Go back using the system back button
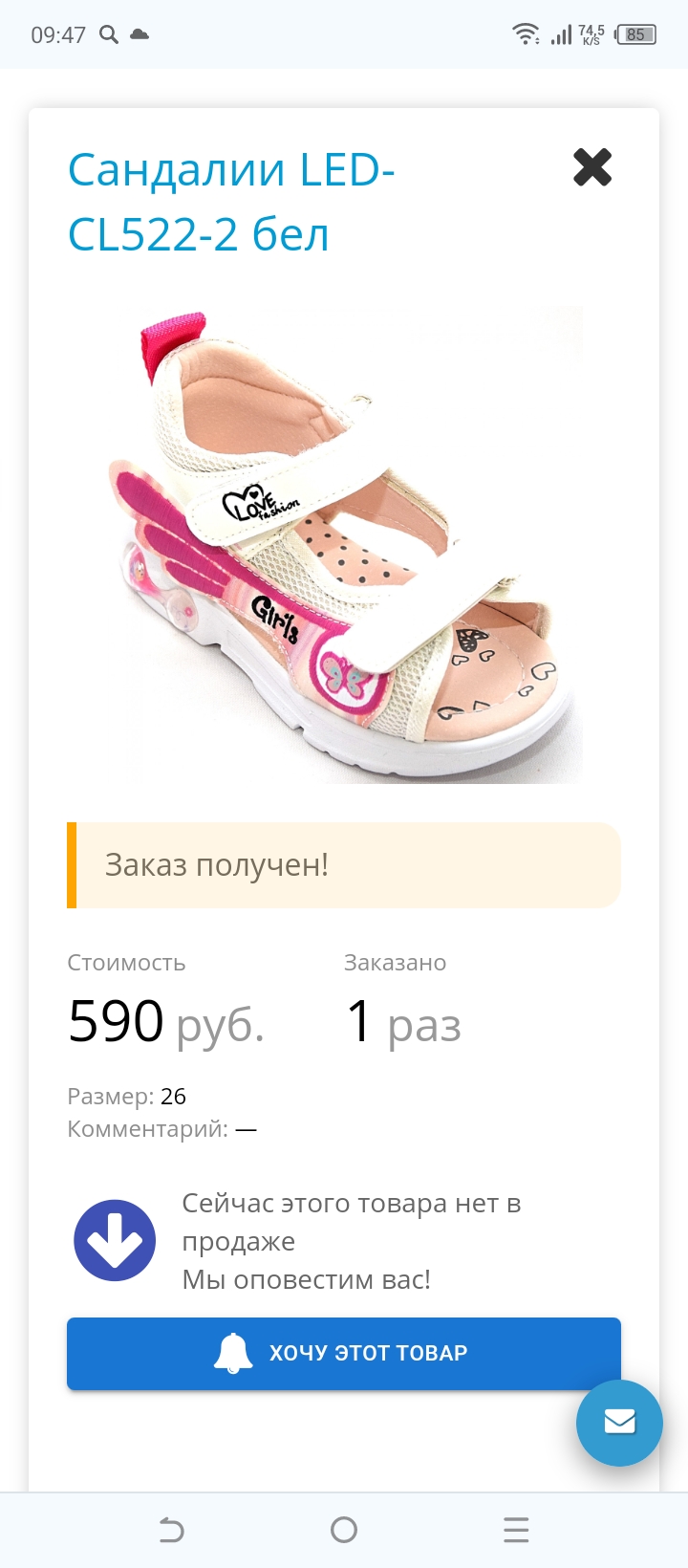 (172, 1530)
